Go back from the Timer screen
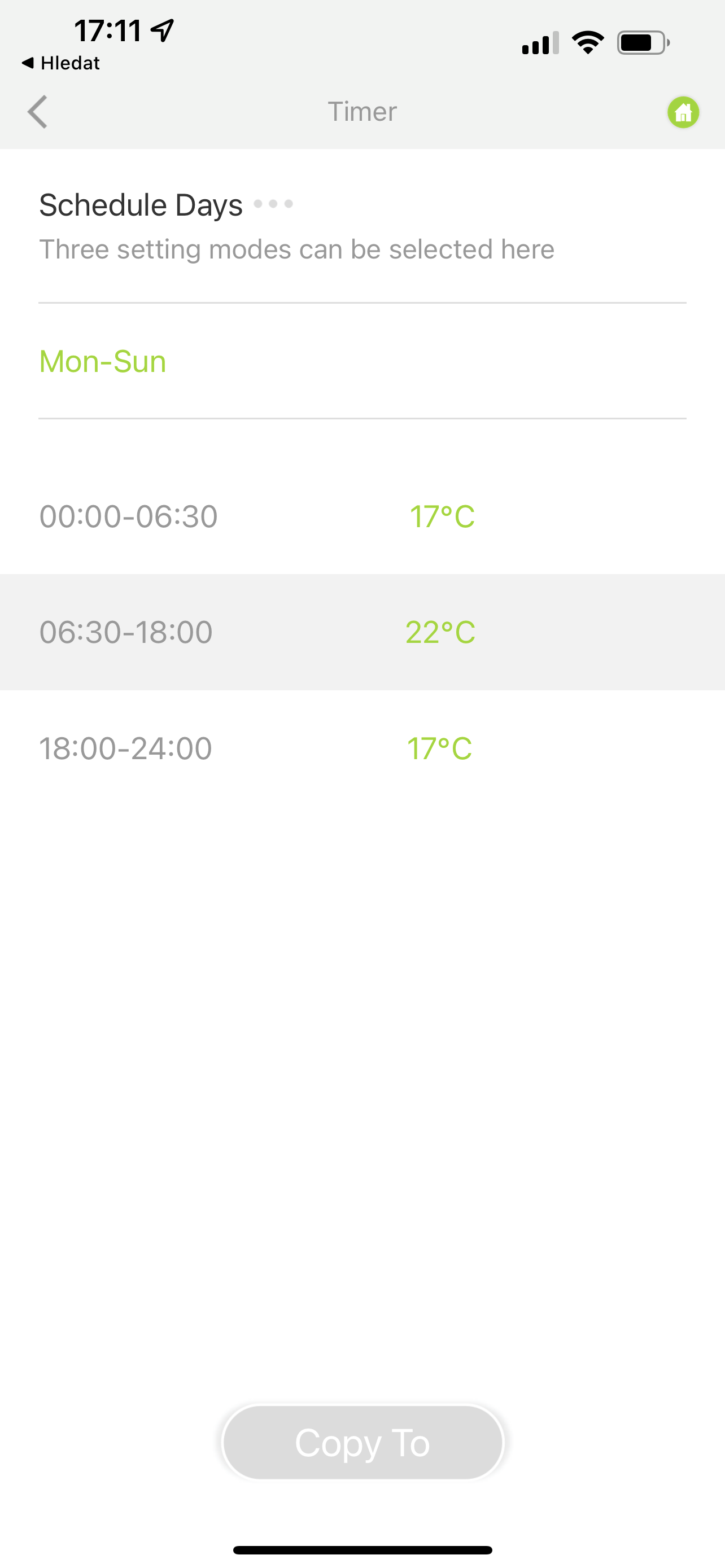The width and height of the screenshot is (725, 1568). tap(38, 112)
